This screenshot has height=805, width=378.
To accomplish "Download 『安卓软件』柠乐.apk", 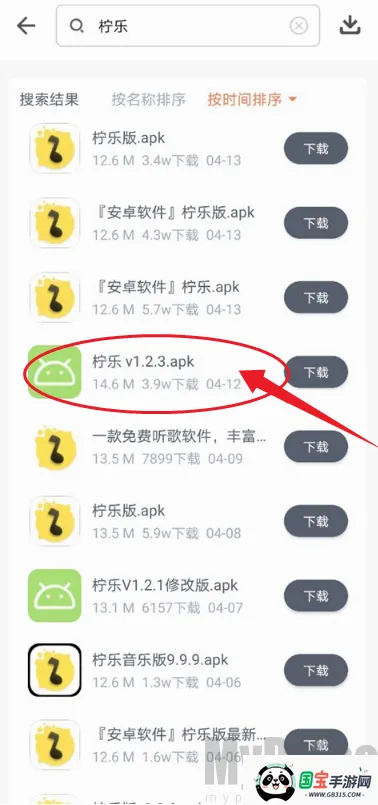I will tap(316, 298).
